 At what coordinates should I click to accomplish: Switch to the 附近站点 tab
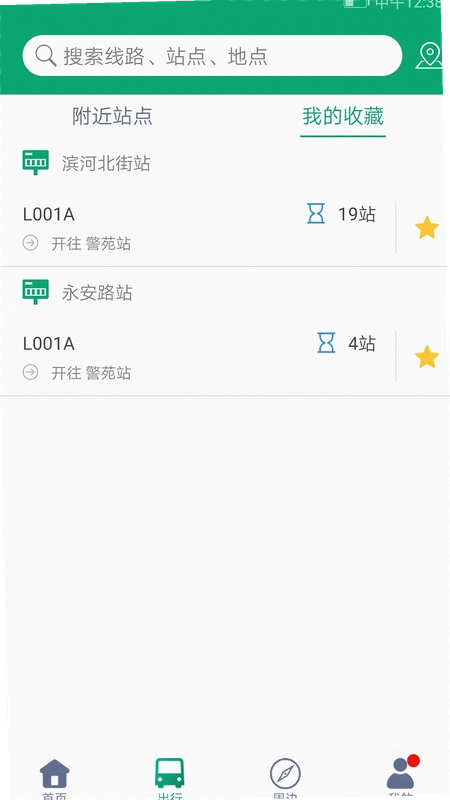point(112,116)
